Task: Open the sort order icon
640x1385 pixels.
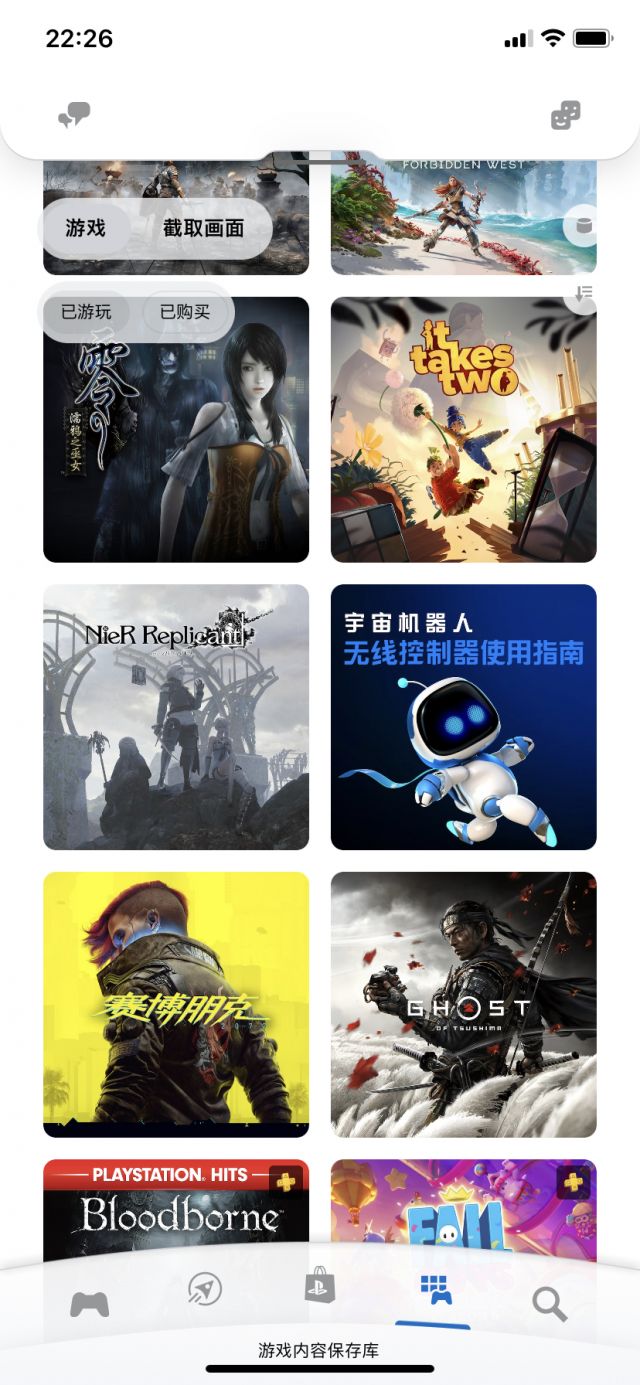Action: point(584,294)
